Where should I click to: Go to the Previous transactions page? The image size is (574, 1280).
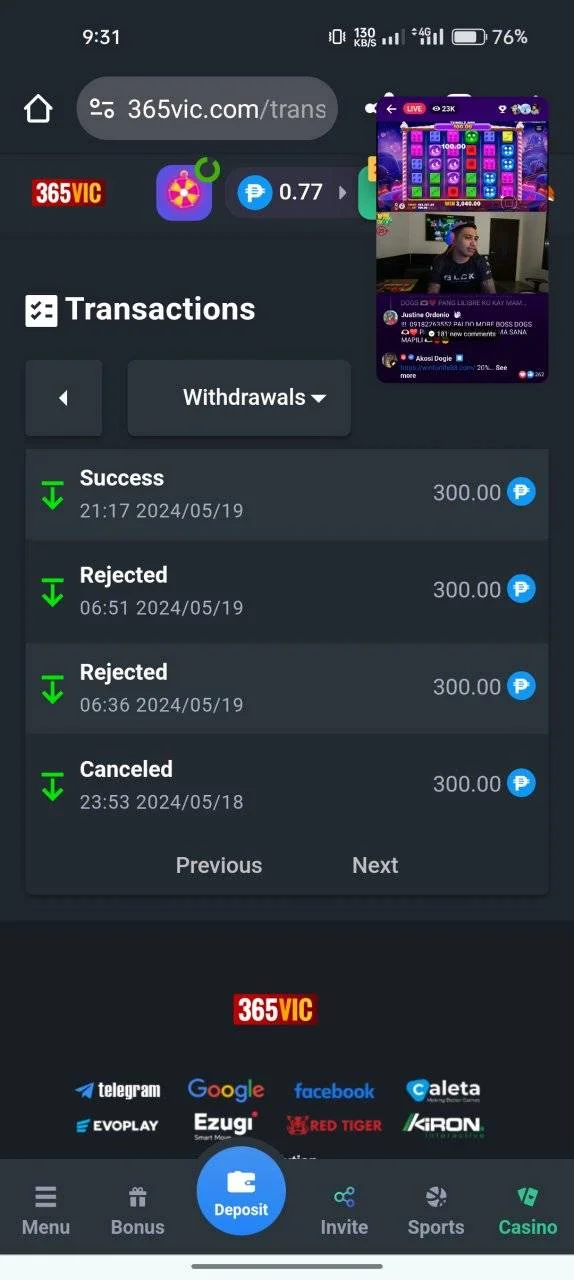[x=219, y=866]
